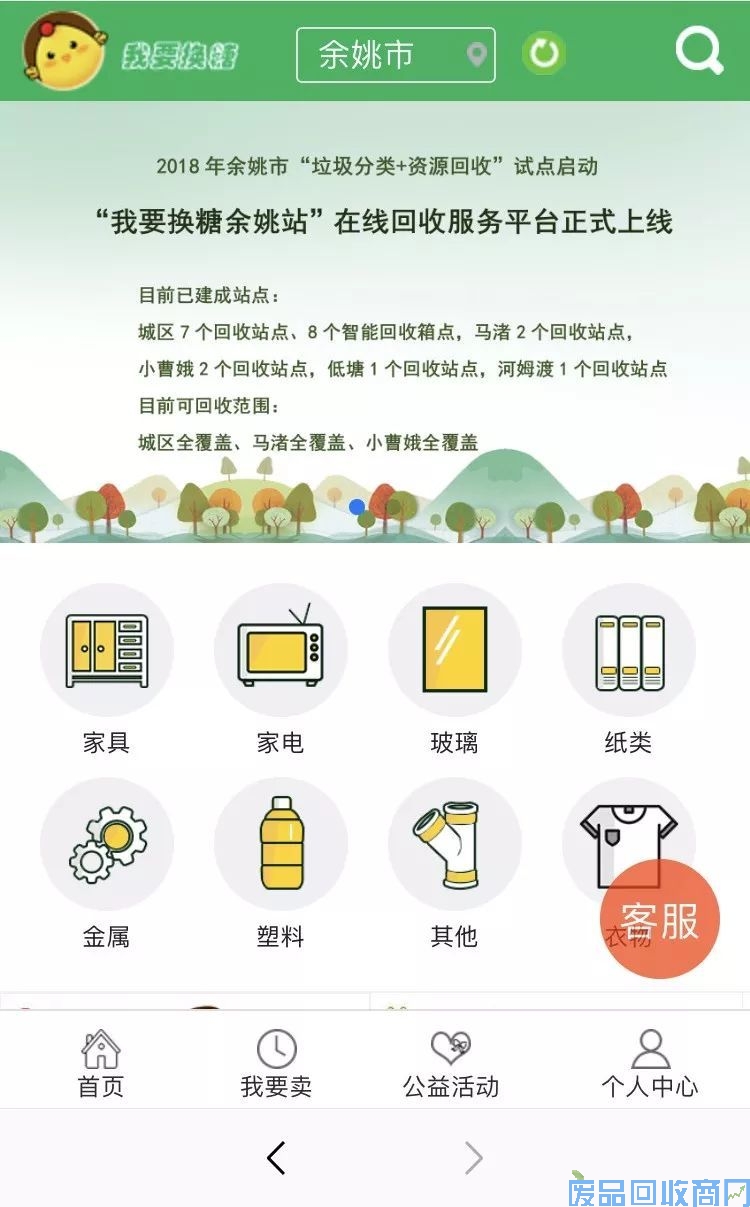The width and height of the screenshot is (750, 1207).
Task: Go to the 个人中心 tab
Action: [x=650, y=1064]
